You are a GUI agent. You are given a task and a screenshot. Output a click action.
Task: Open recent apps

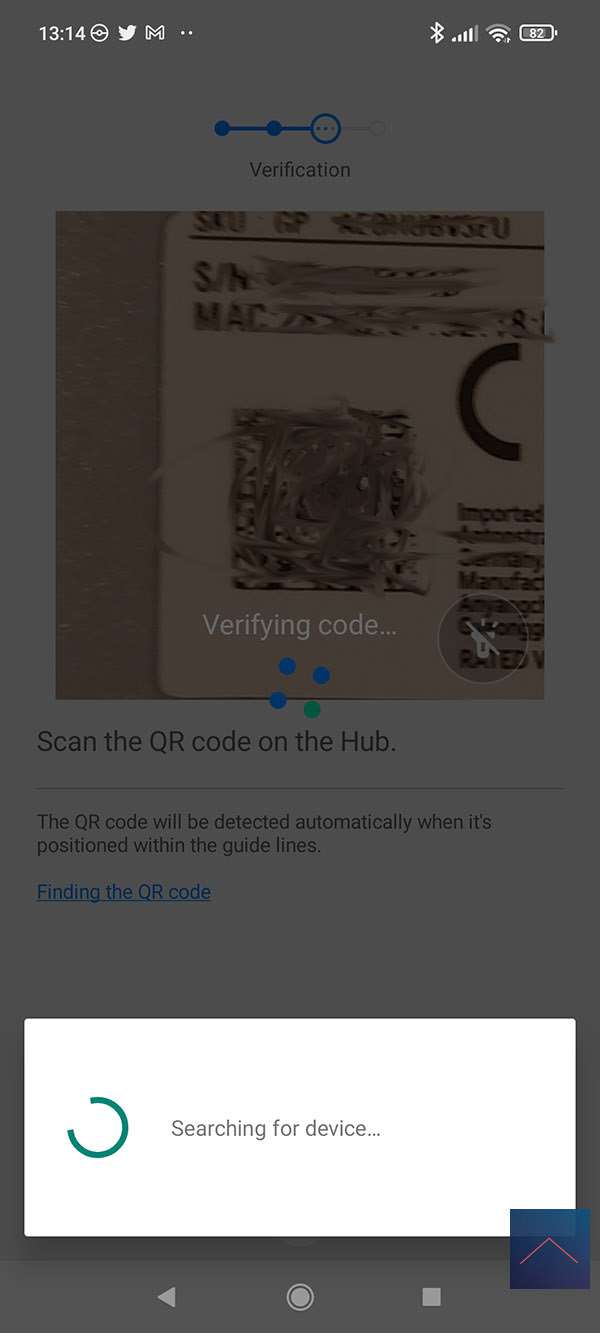pos(431,1297)
